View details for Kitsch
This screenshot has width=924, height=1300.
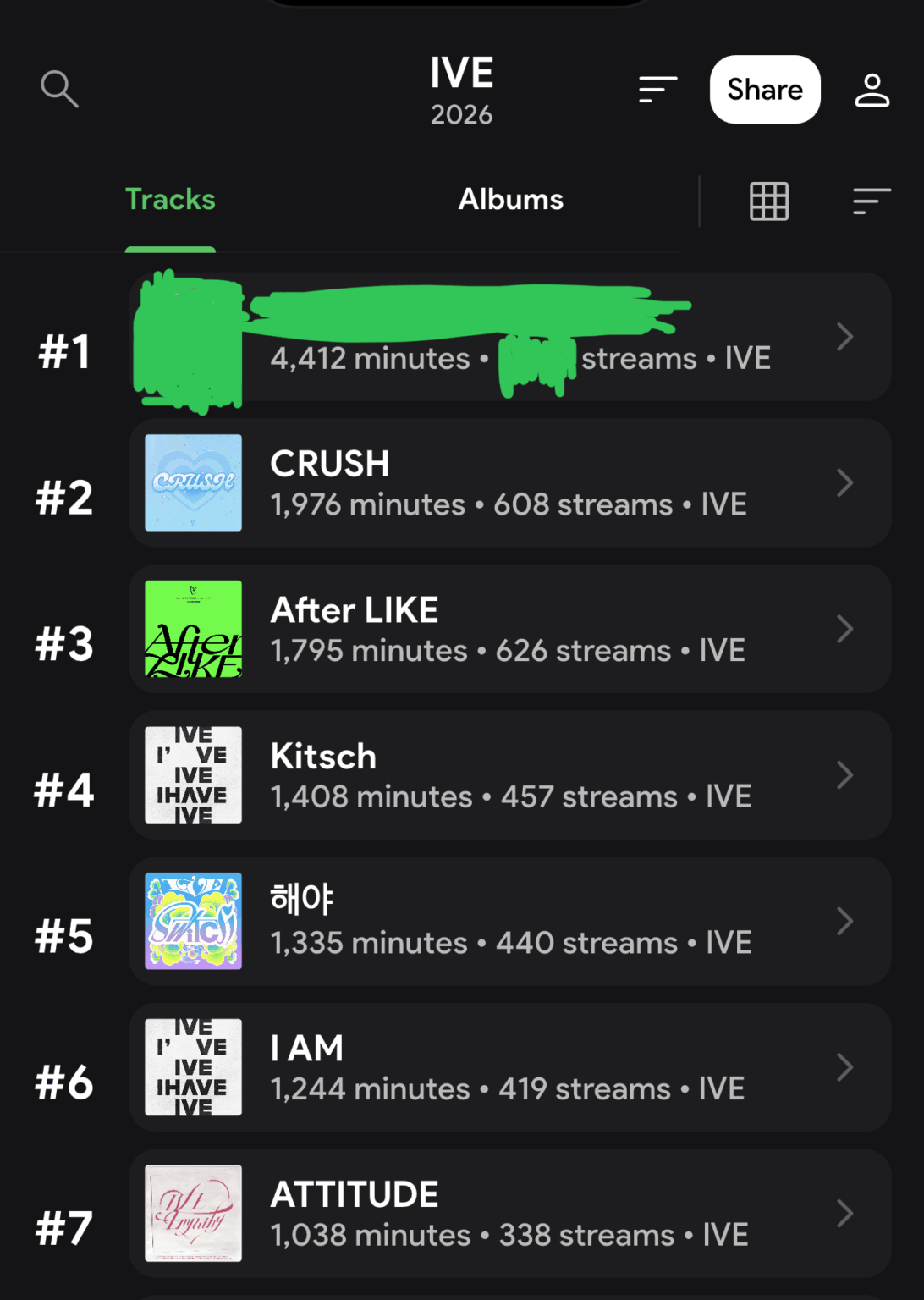click(x=510, y=775)
